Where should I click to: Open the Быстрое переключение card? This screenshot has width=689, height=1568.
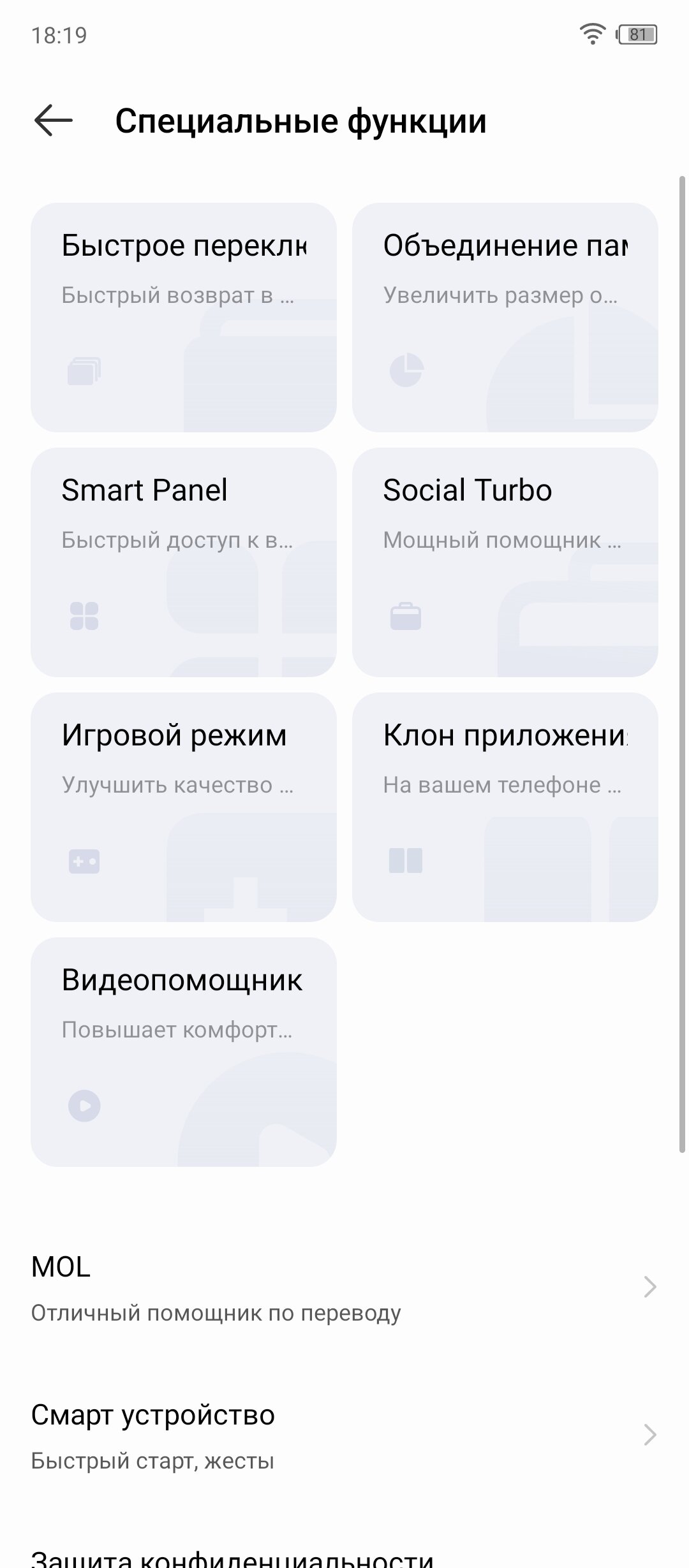[184, 318]
